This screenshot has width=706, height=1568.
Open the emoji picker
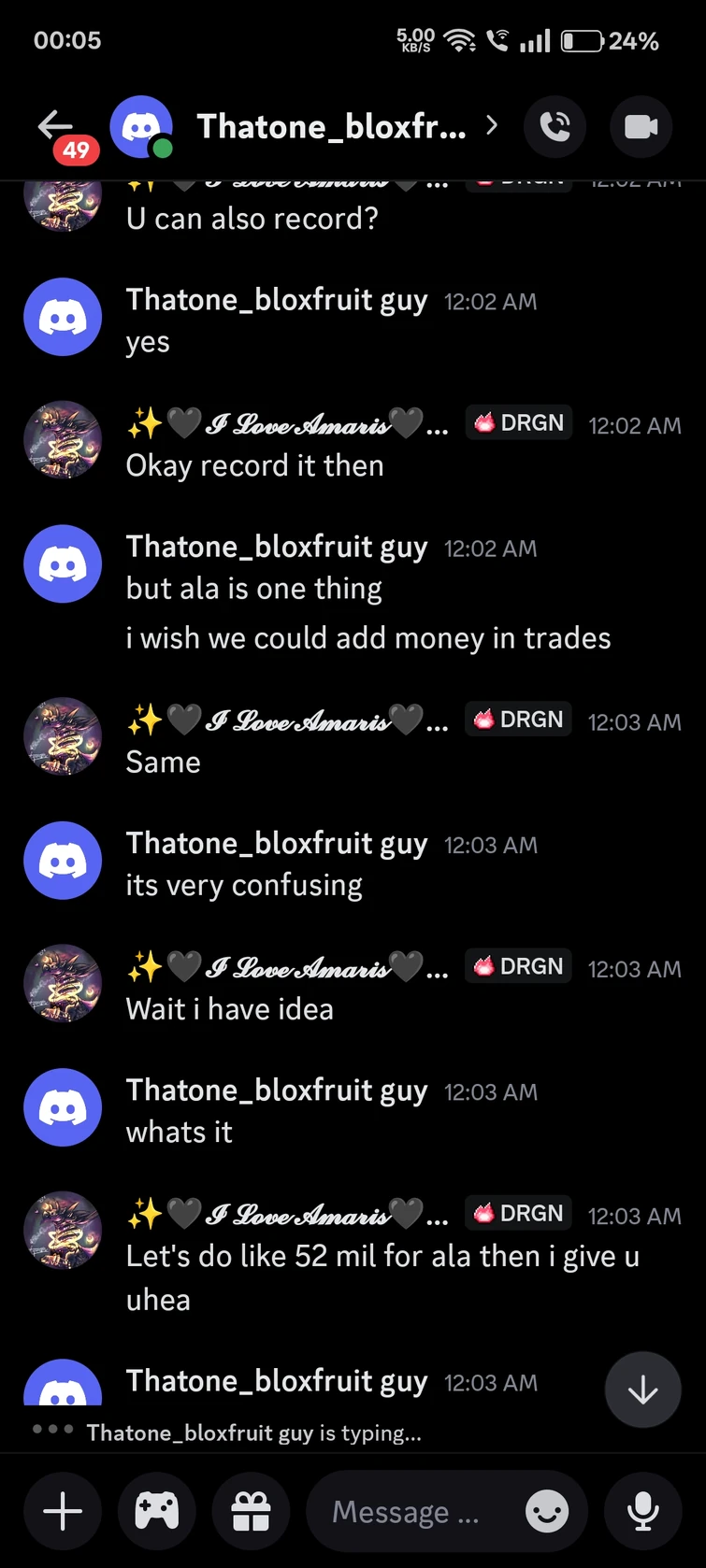coord(547,1511)
